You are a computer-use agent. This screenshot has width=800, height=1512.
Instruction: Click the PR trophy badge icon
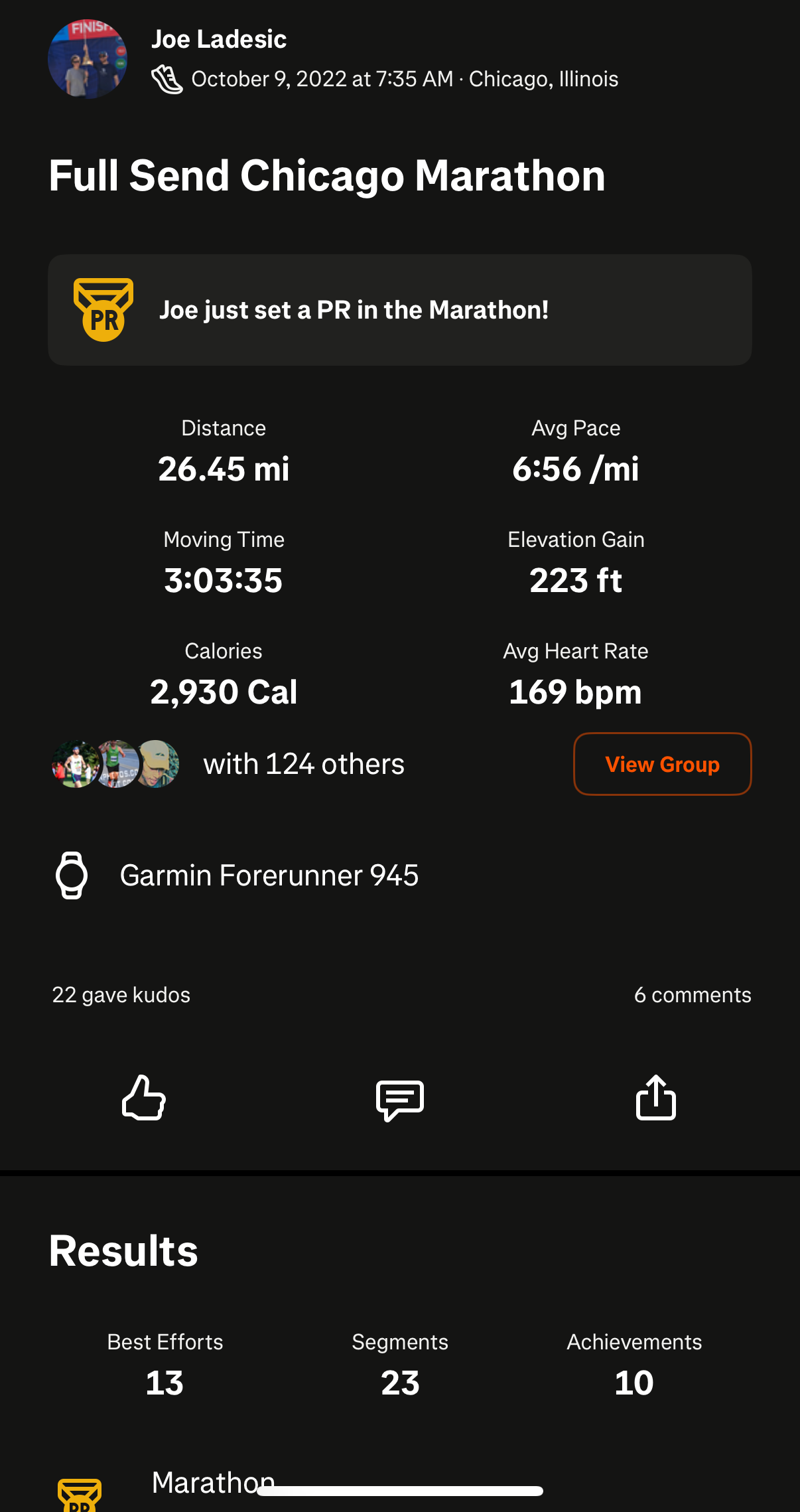pyautogui.click(x=104, y=309)
